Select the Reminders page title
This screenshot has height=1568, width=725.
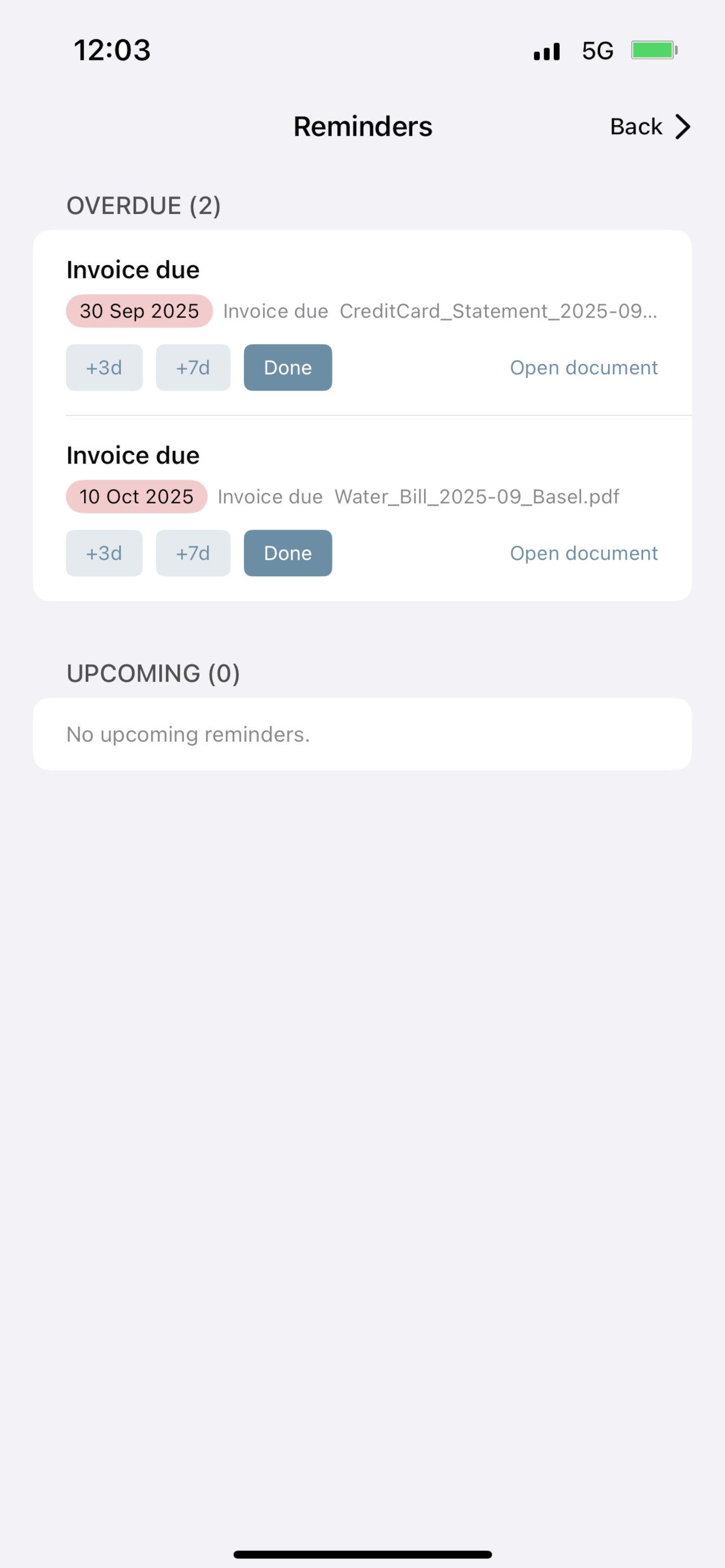click(x=362, y=126)
